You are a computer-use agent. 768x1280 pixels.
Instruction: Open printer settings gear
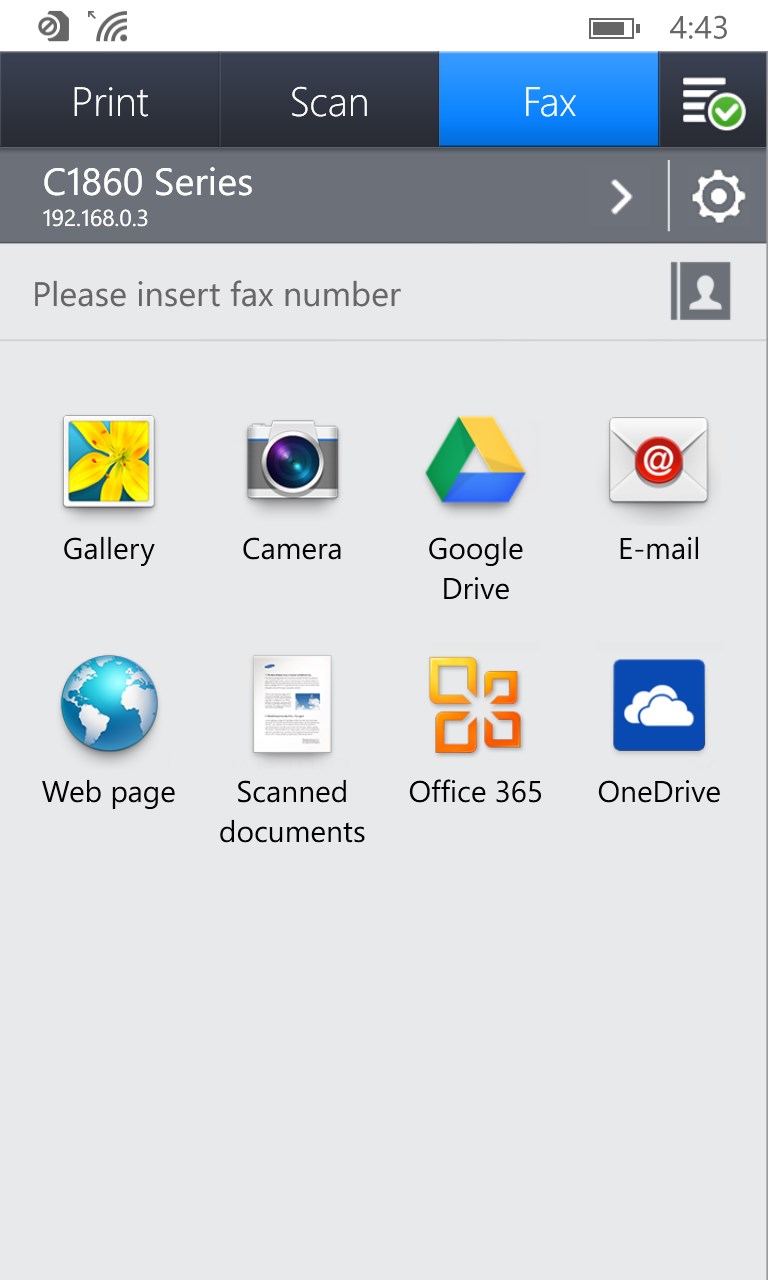pyautogui.click(x=718, y=197)
